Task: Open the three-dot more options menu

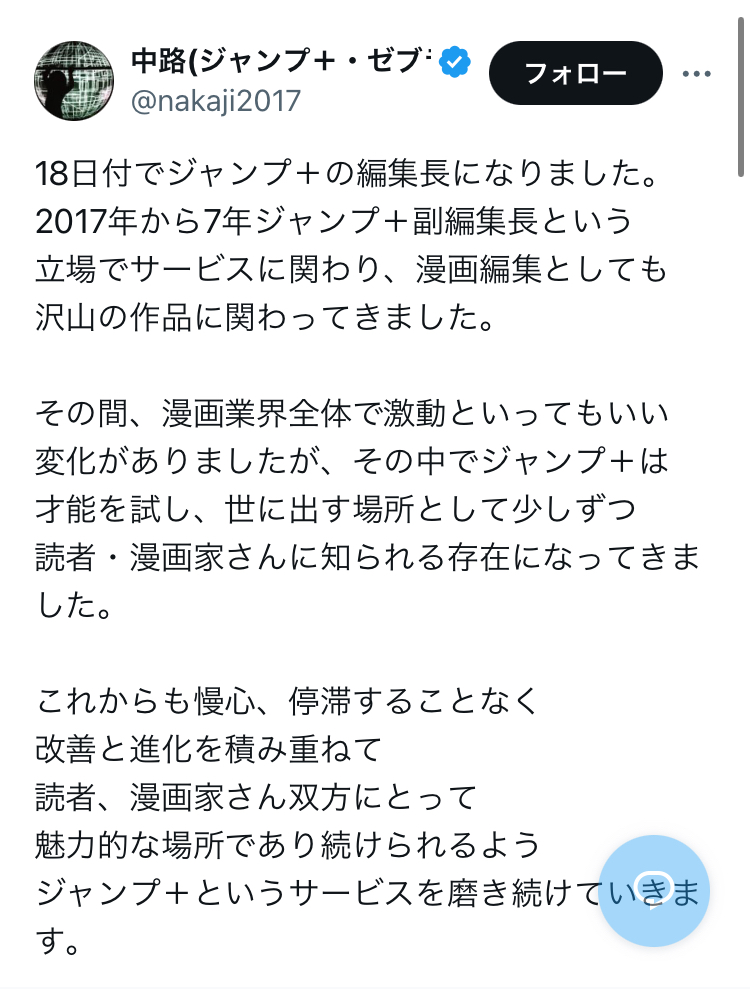Action: pyautogui.click(x=697, y=74)
